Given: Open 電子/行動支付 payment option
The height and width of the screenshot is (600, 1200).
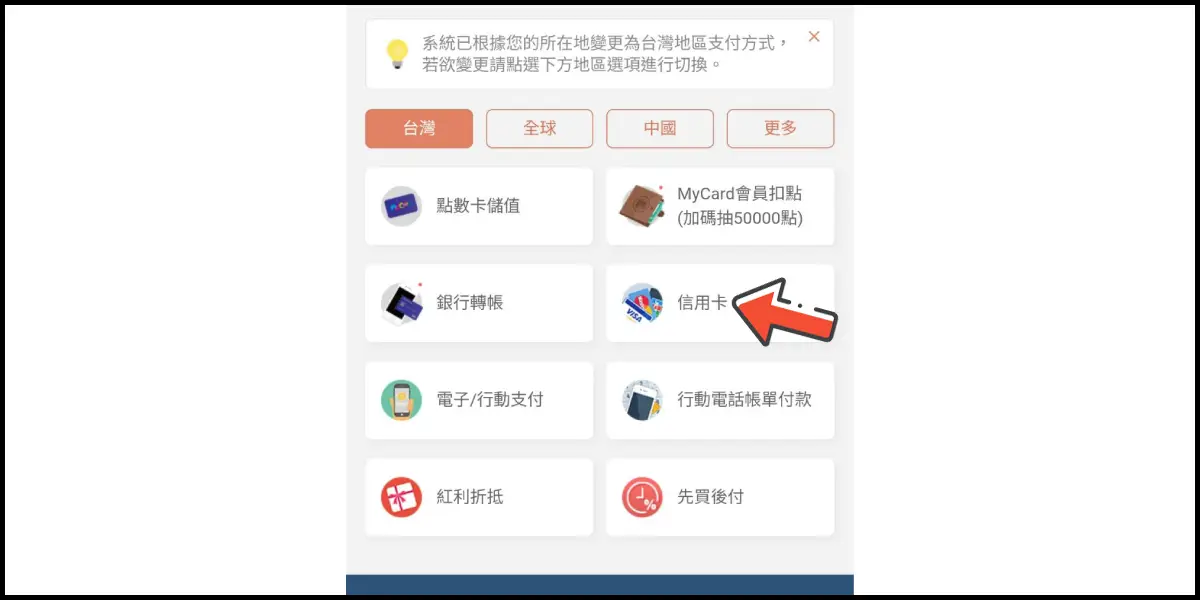Looking at the screenshot, I should pos(479,400).
